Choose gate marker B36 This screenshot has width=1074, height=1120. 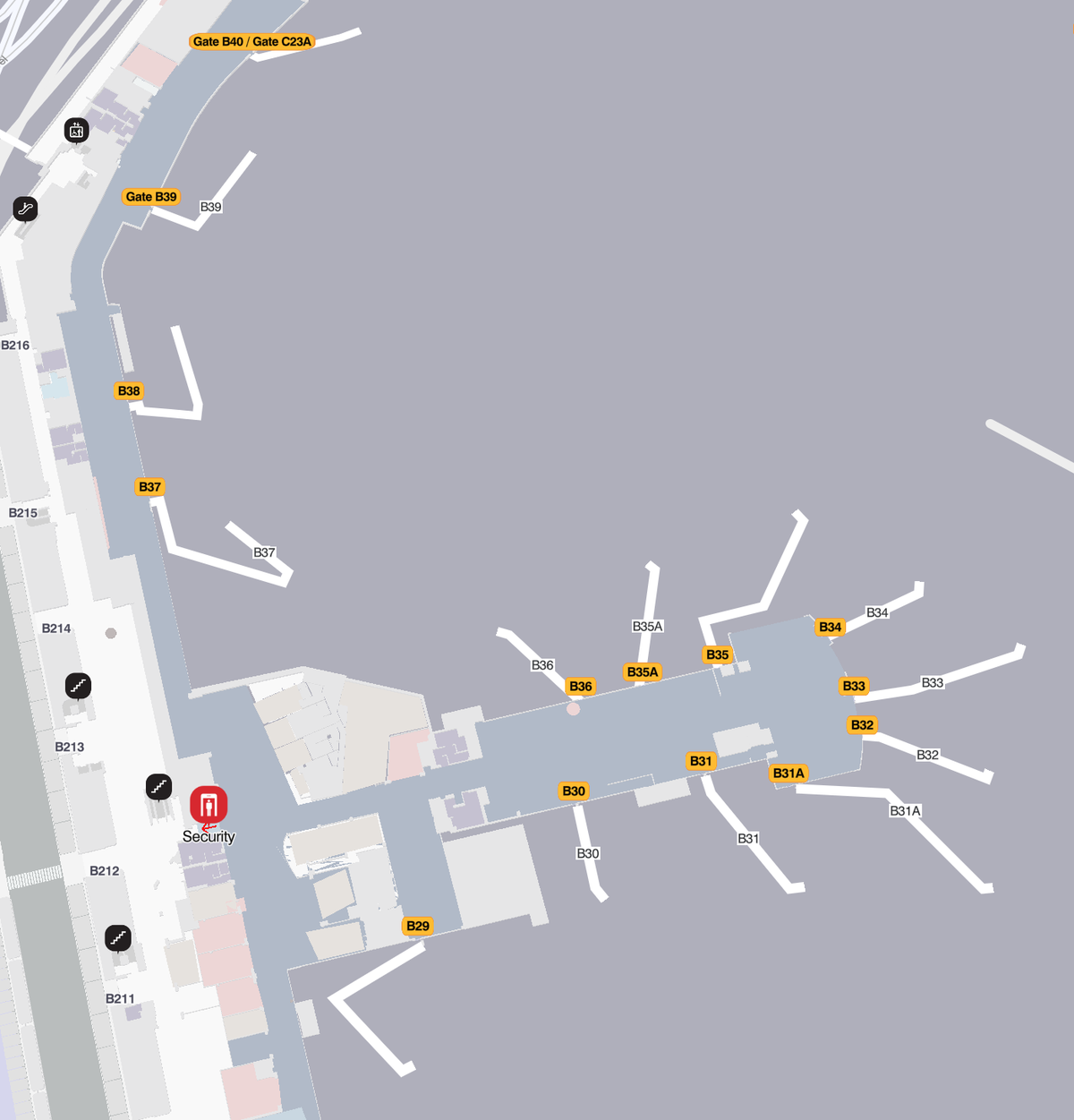coord(581,687)
